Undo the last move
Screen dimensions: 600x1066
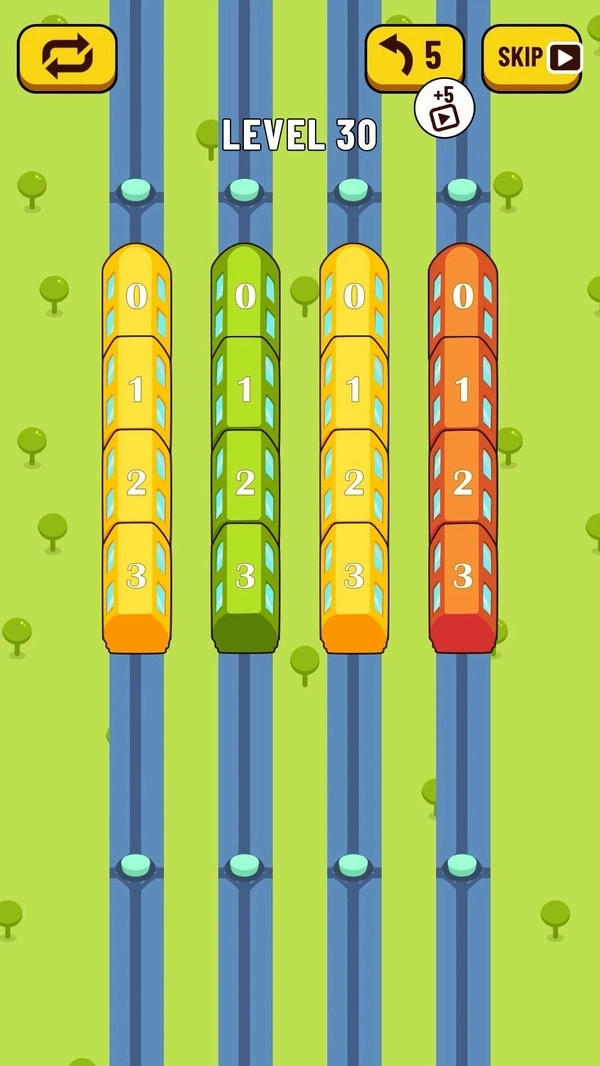pos(413,56)
